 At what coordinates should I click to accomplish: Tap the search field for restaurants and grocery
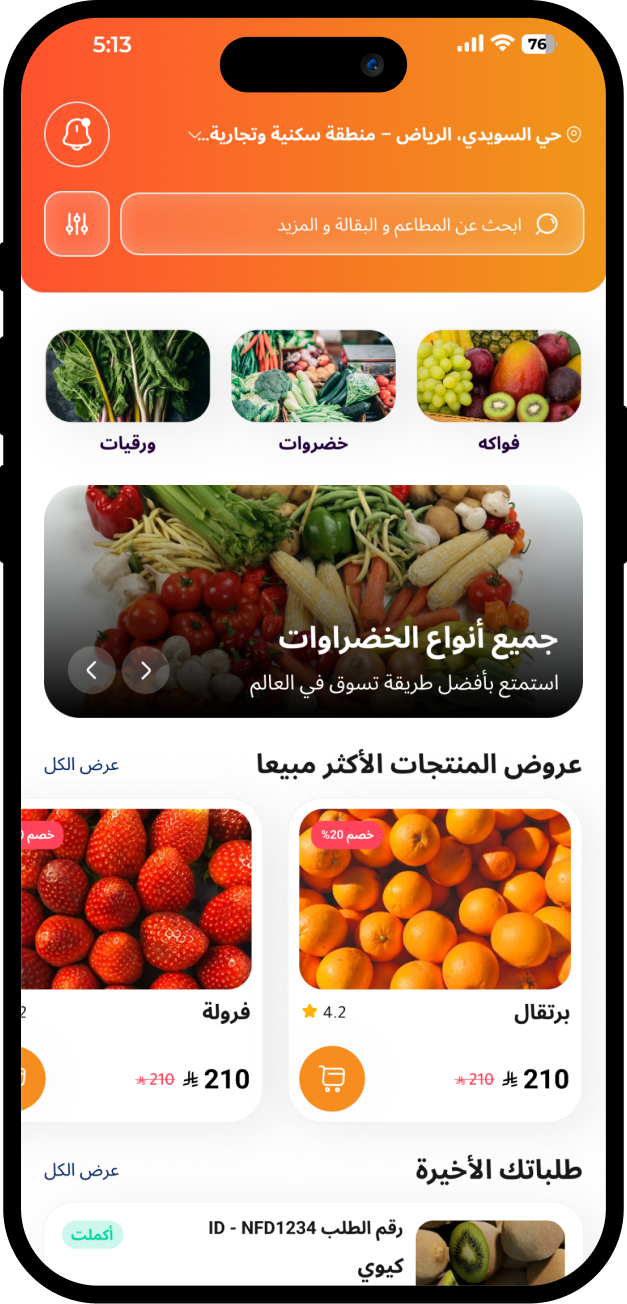pos(351,224)
